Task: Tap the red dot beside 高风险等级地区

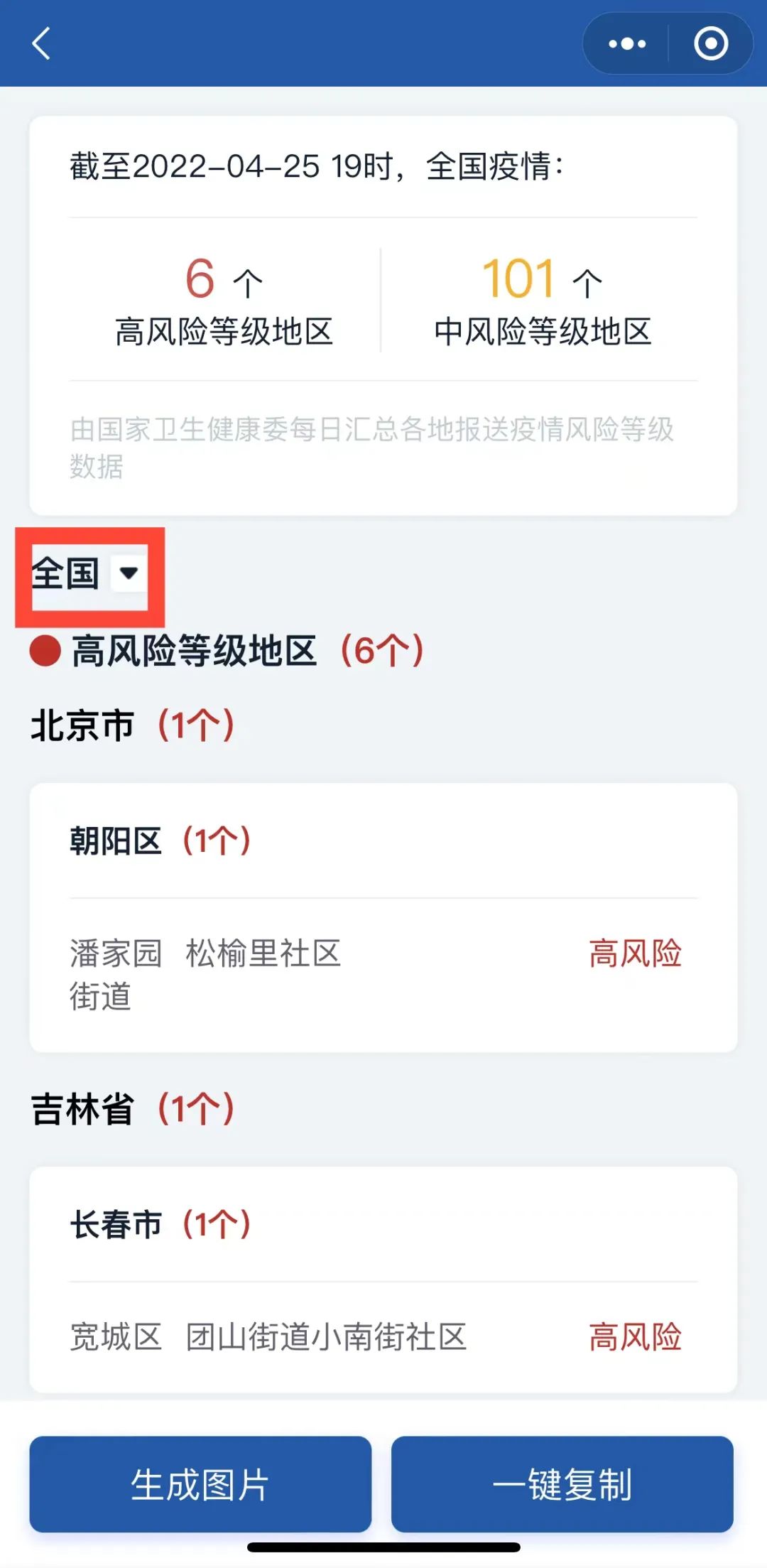Action: pyautogui.click(x=43, y=650)
